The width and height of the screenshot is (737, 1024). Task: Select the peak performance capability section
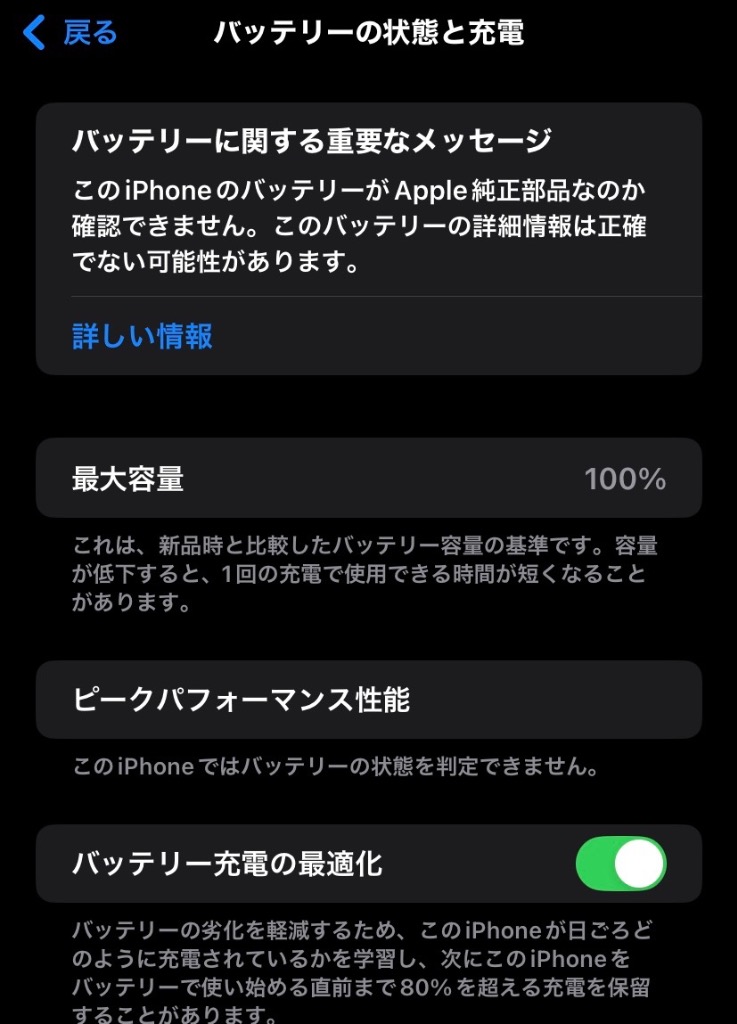point(368,700)
